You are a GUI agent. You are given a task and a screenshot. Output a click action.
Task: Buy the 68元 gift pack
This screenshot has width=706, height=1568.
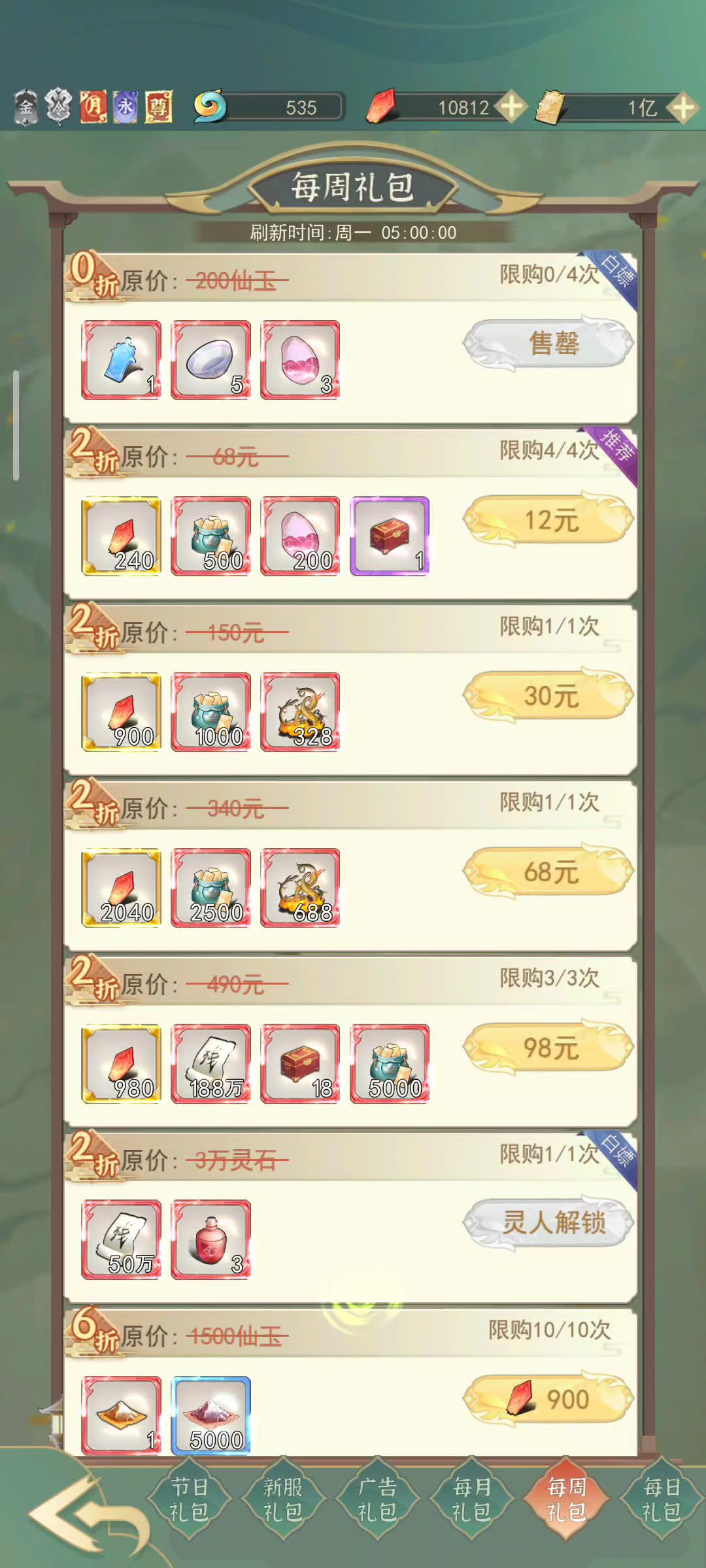(549, 872)
